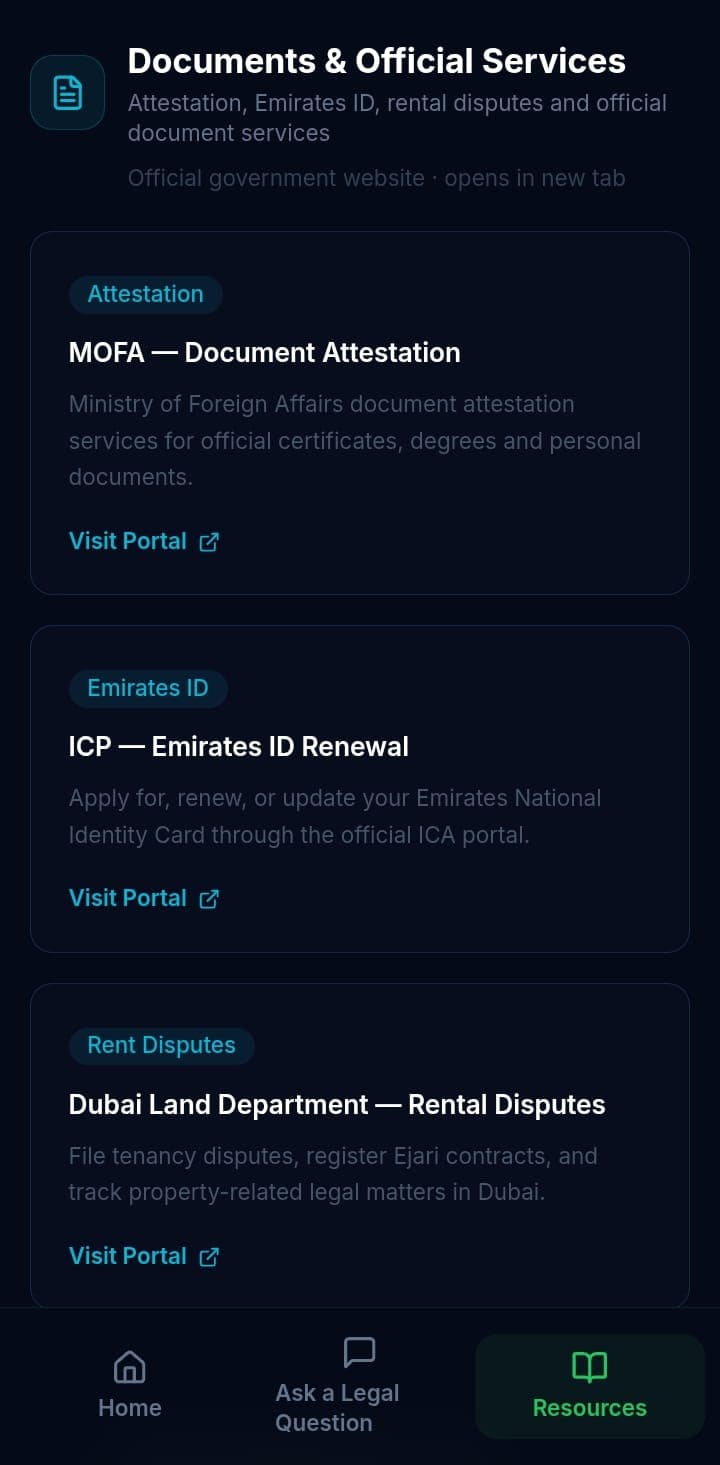Go to the Home tab
The height and width of the screenshot is (1465, 720).
pos(130,1386)
